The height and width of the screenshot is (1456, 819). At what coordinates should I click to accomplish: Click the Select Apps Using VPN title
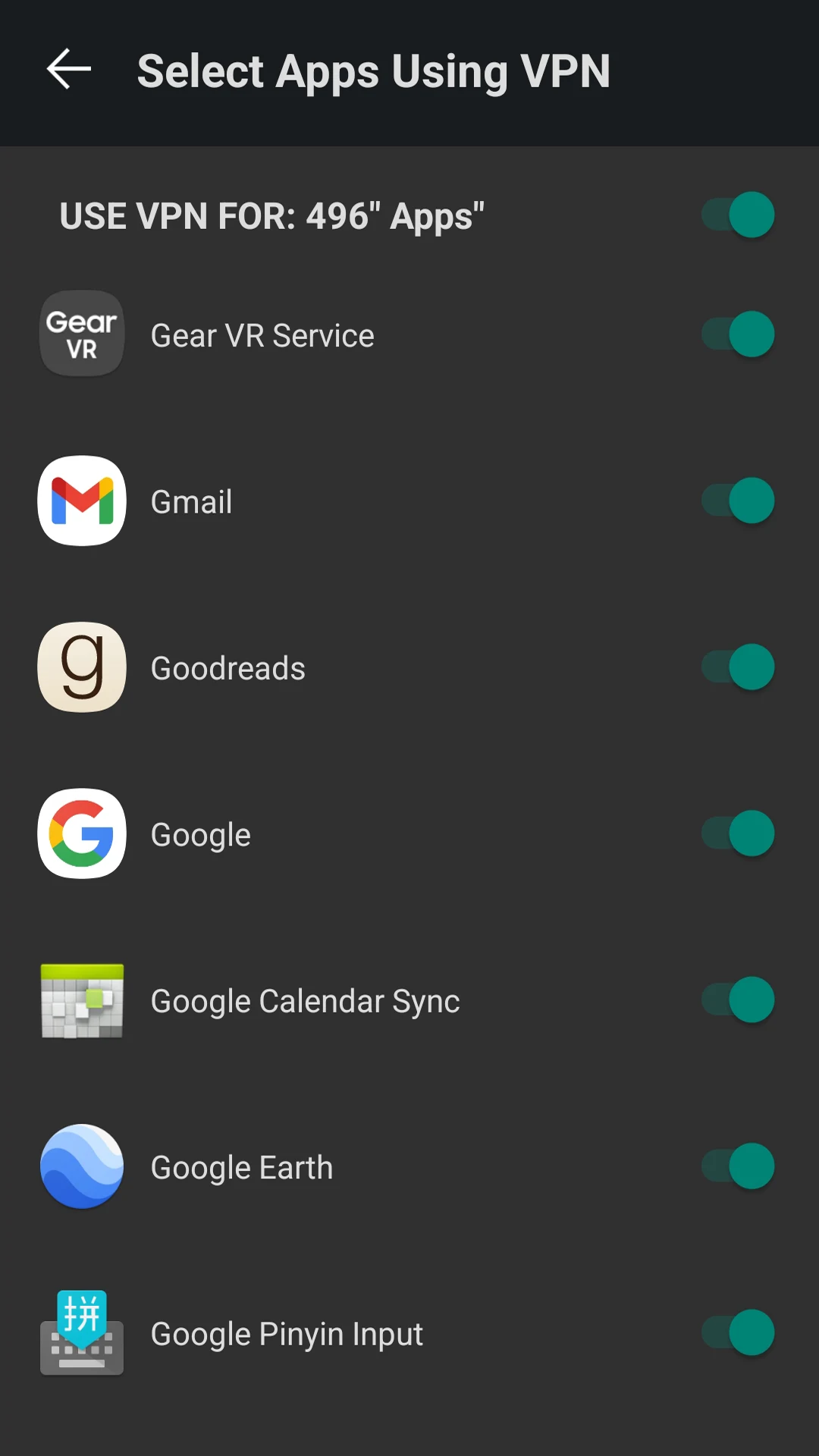pos(372,70)
